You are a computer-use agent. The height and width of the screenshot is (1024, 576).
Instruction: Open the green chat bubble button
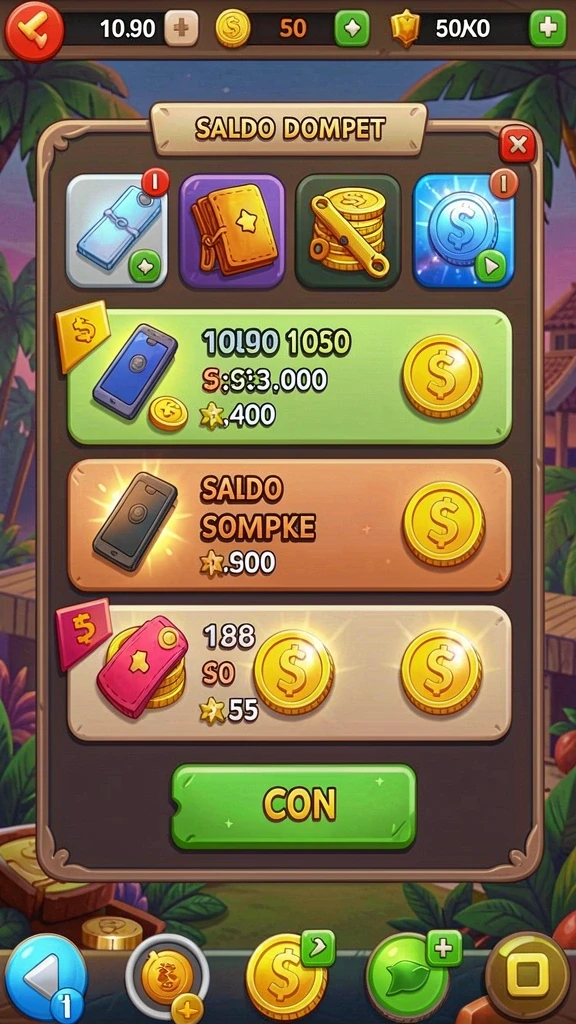(408, 976)
